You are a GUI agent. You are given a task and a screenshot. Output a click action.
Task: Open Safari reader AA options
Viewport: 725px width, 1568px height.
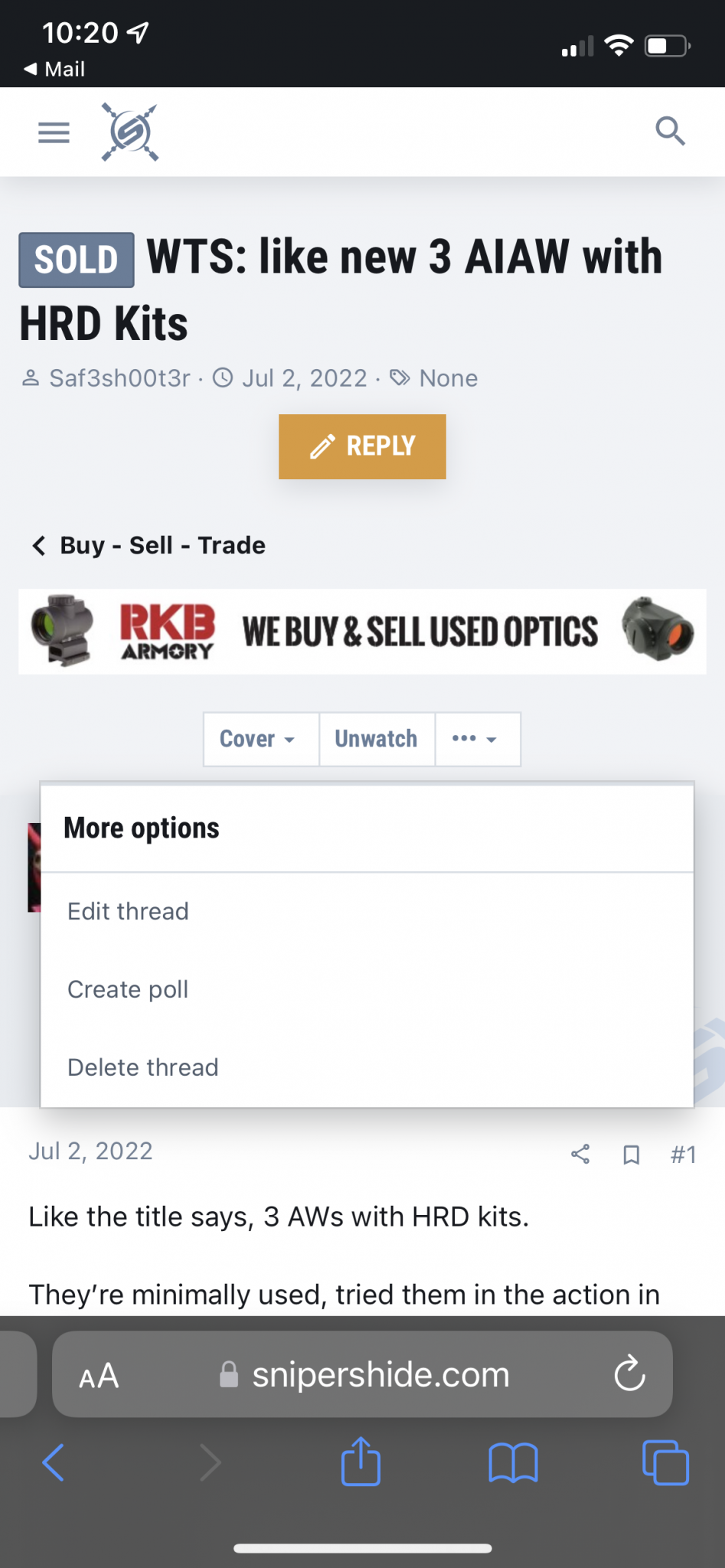[x=99, y=1375]
